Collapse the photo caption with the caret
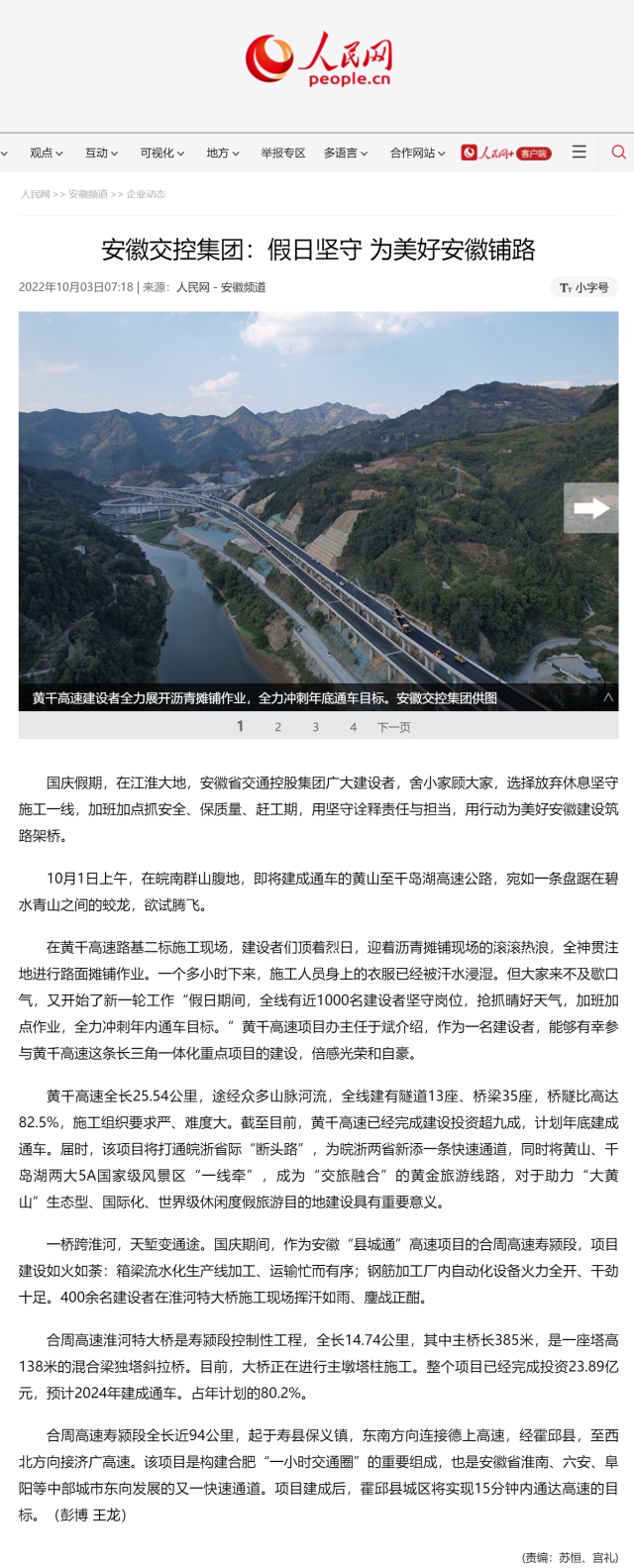This screenshot has width=634, height=1568. [x=608, y=697]
